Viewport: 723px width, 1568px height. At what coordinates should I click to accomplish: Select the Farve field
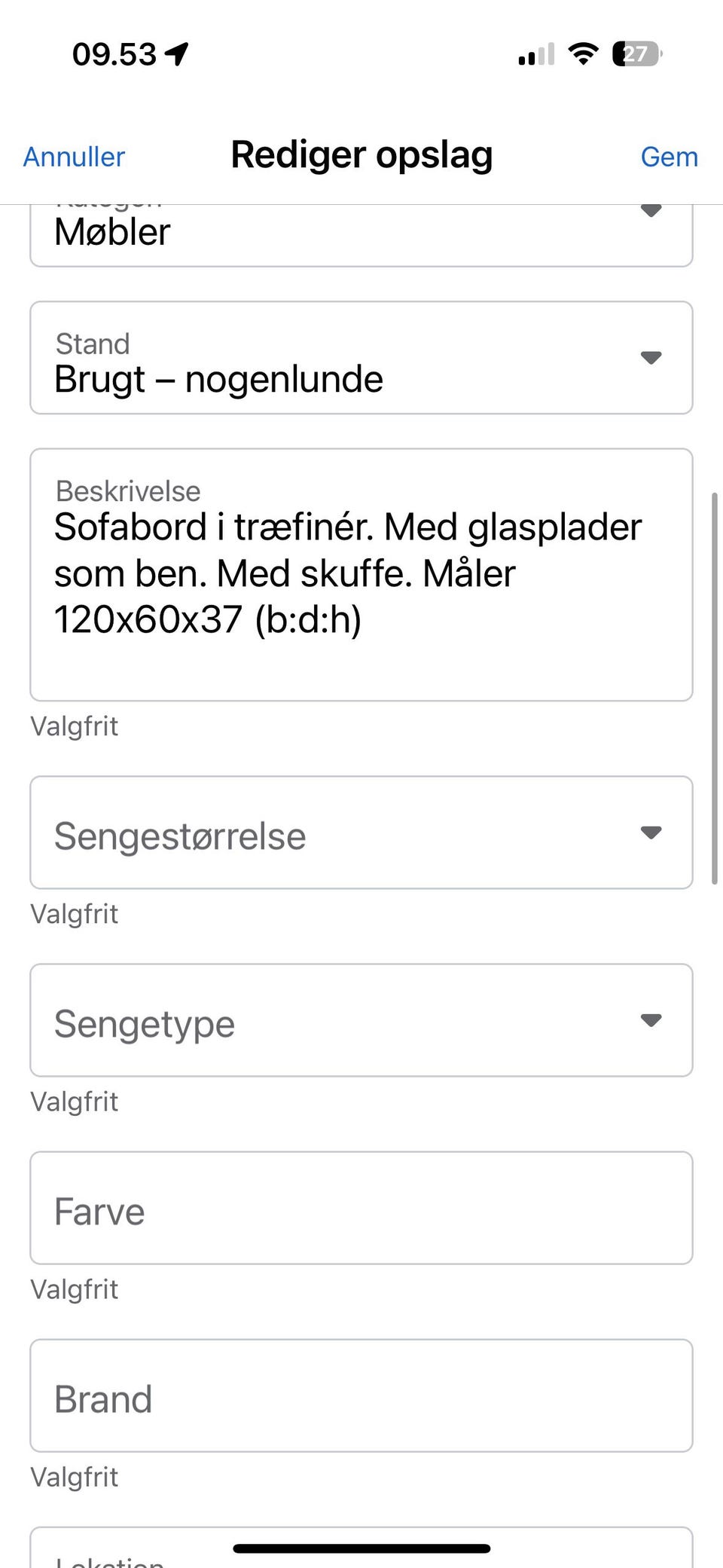tap(361, 1208)
